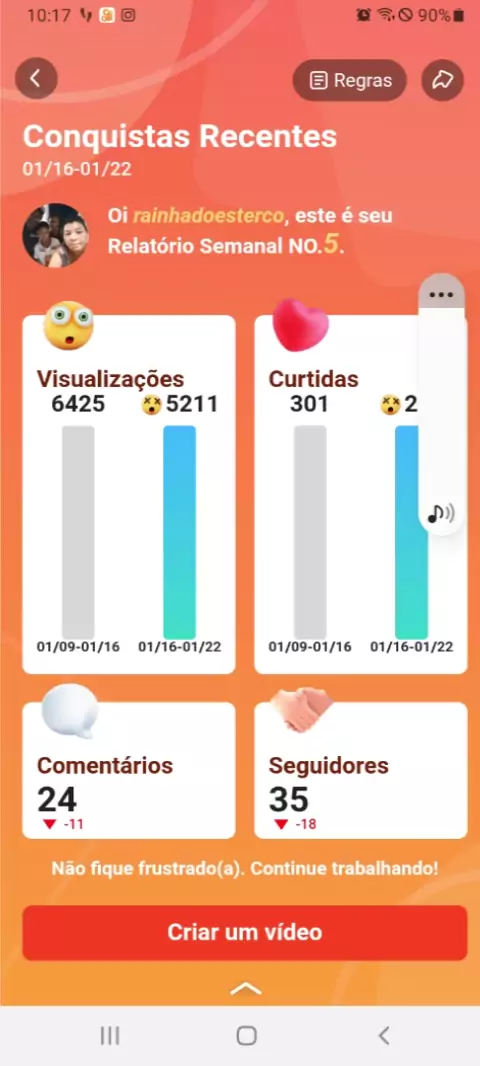Screen dimensions: 480x1066
Task: Open the Regras button
Action: click(x=349, y=80)
